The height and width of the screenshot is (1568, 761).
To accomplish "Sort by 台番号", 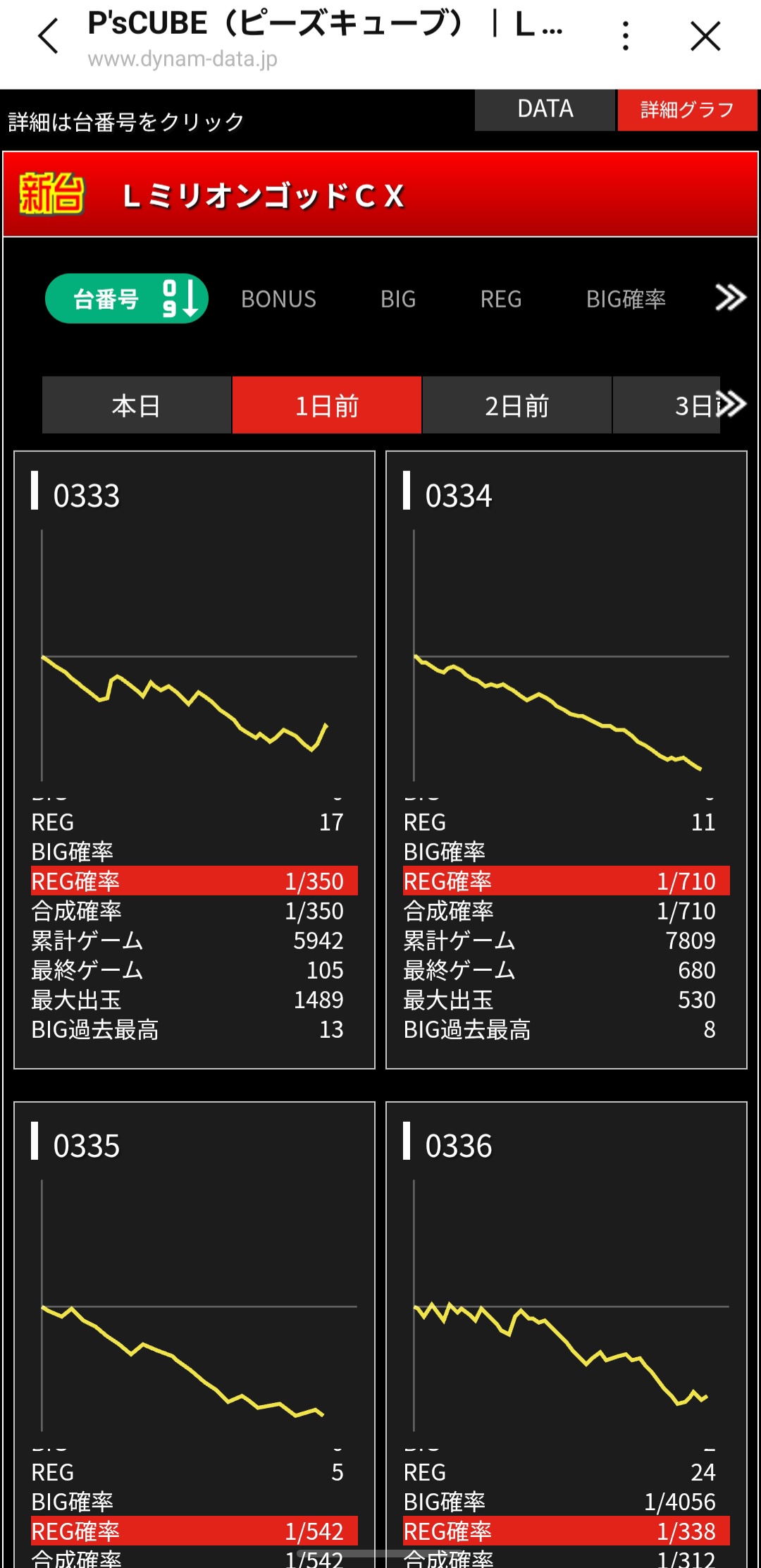I will pyautogui.click(x=127, y=298).
